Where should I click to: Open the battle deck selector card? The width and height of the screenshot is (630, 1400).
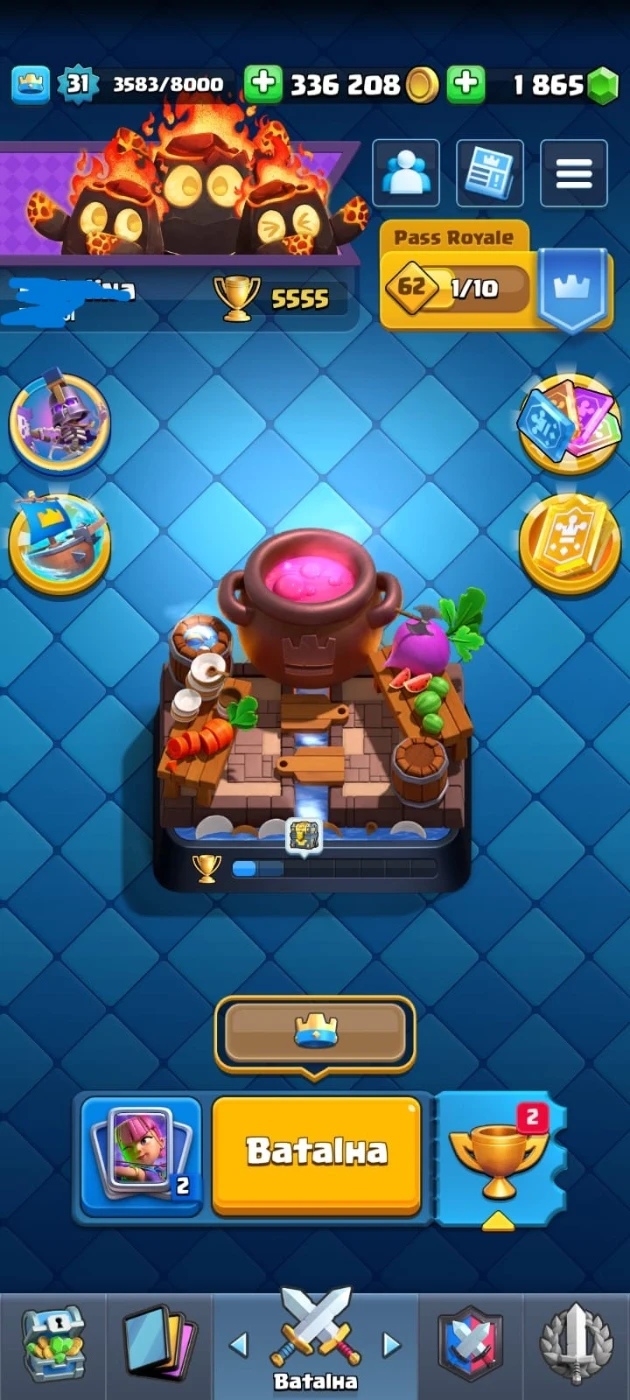140,1155
